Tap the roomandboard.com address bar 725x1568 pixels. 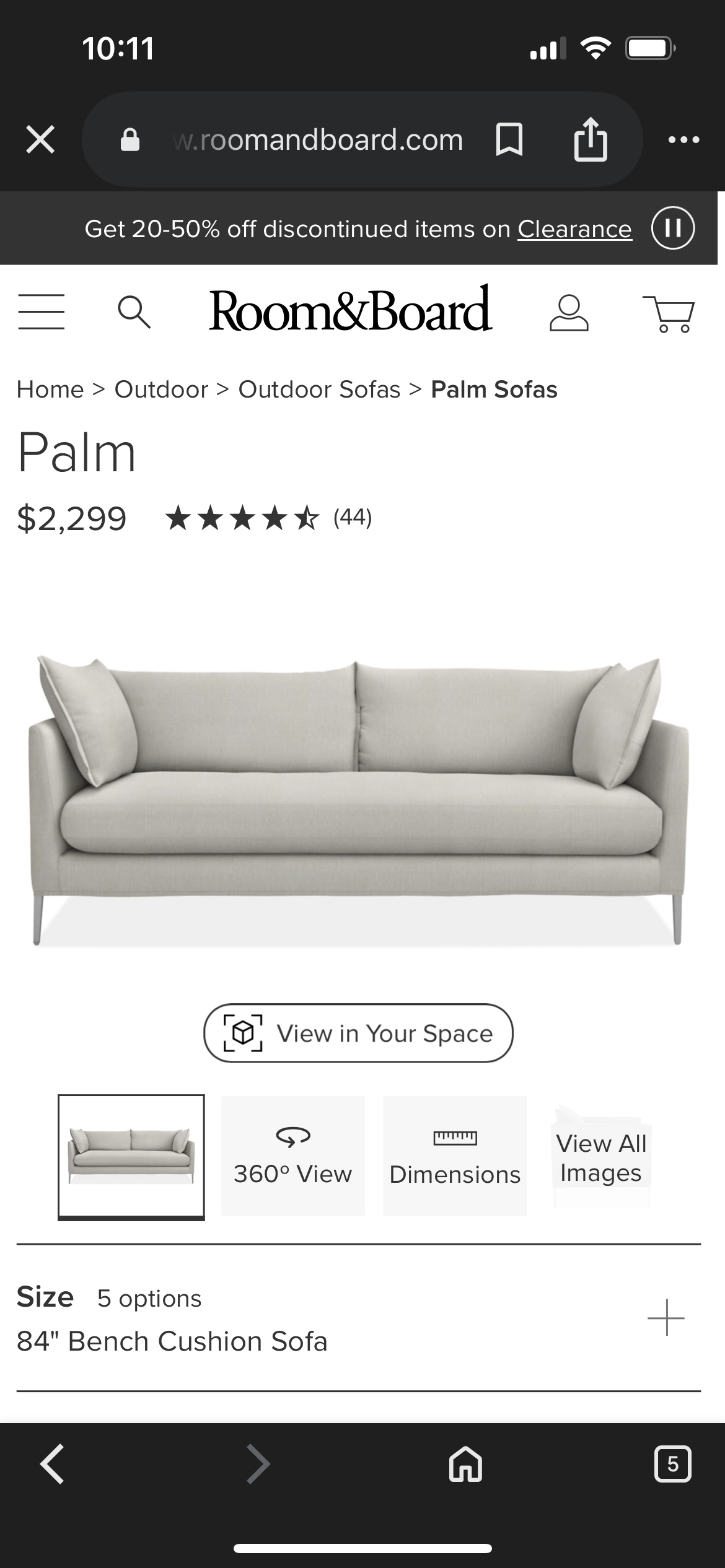coord(316,140)
